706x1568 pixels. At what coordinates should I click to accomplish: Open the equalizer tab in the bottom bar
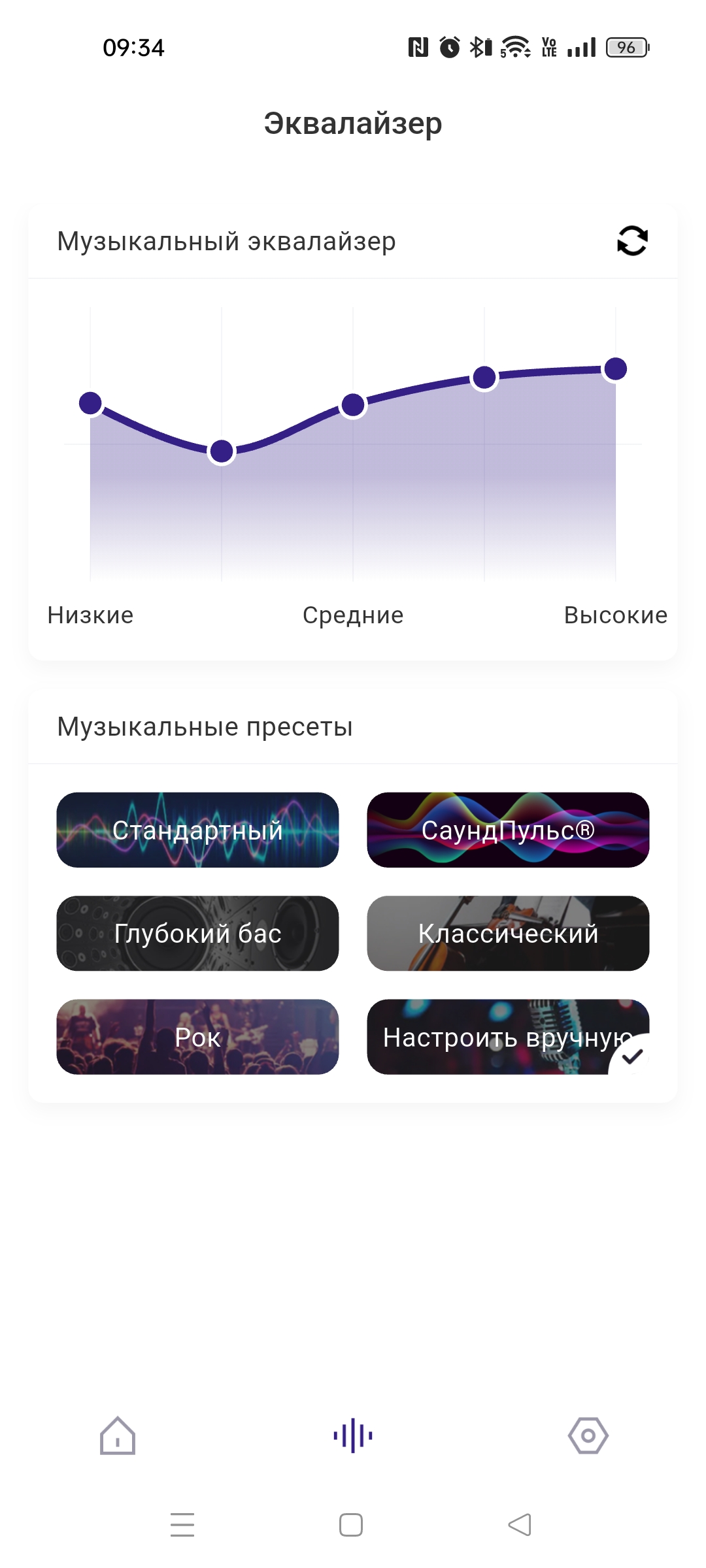click(x=353, y=1435)
